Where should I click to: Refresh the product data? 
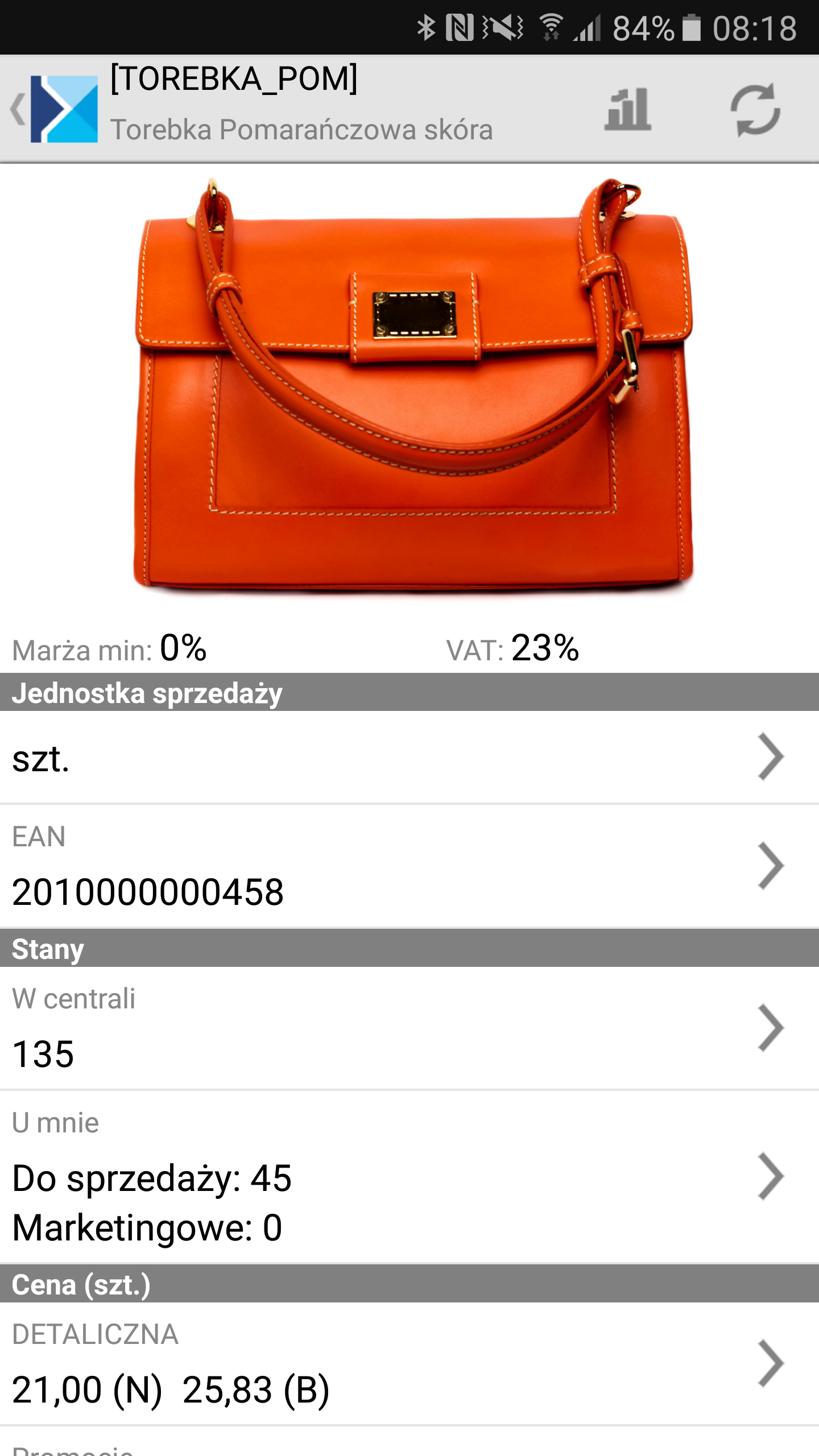tap(755, 109)
